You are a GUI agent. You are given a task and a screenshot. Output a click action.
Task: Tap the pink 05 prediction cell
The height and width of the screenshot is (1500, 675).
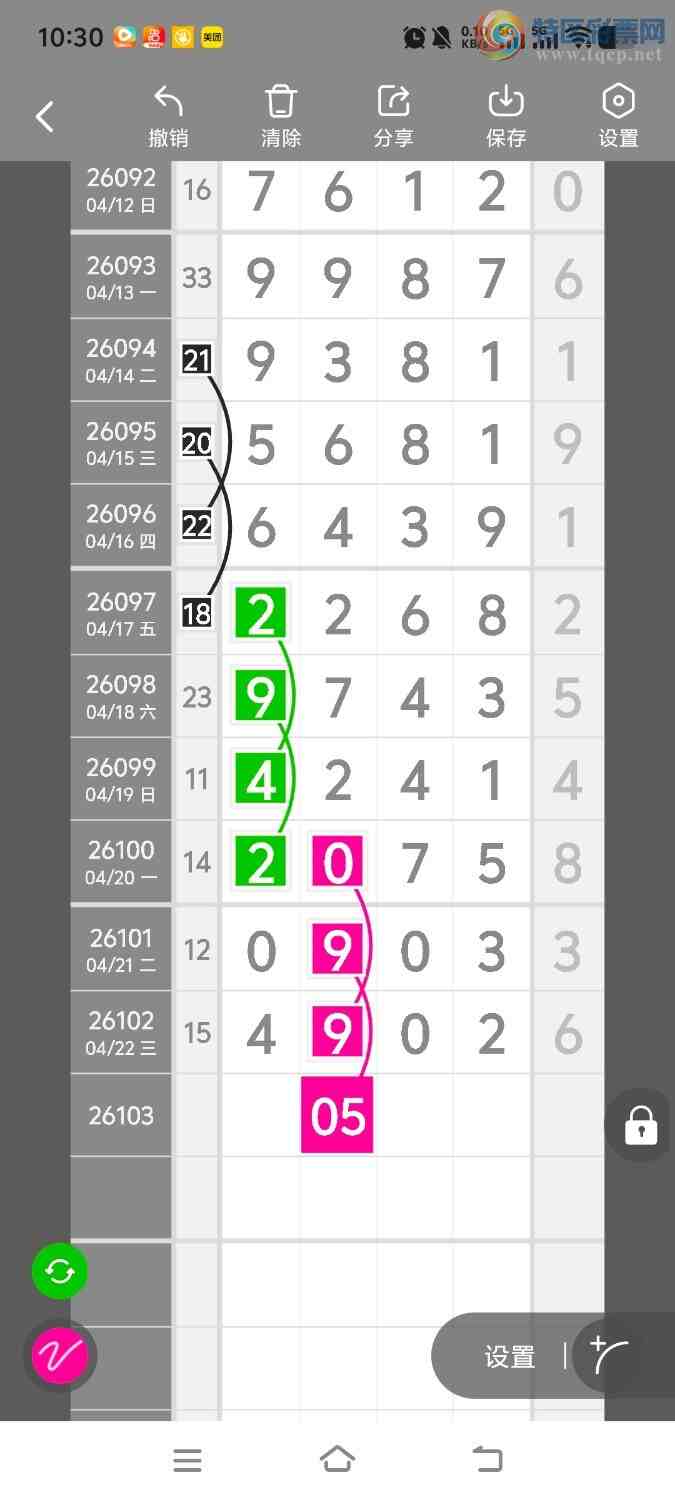pos(337,1115)
